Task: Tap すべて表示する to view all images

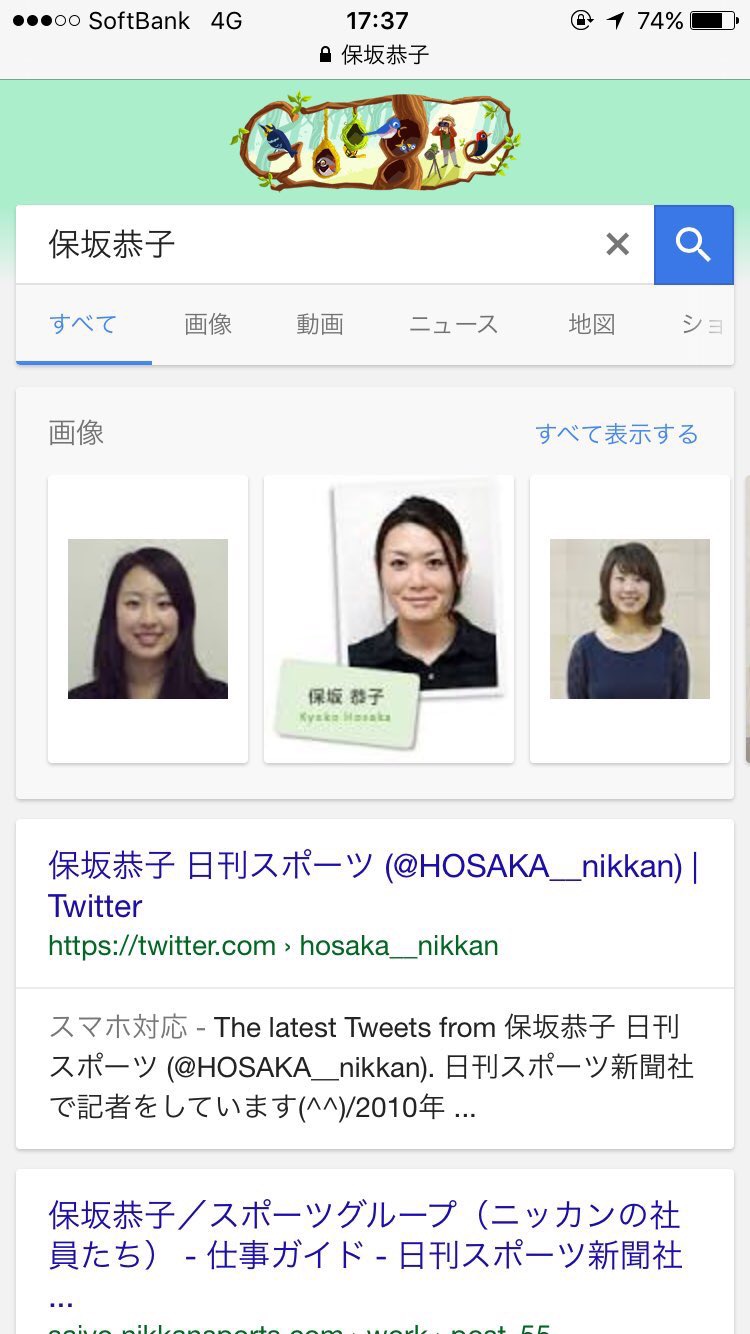Action: point(616,434)
